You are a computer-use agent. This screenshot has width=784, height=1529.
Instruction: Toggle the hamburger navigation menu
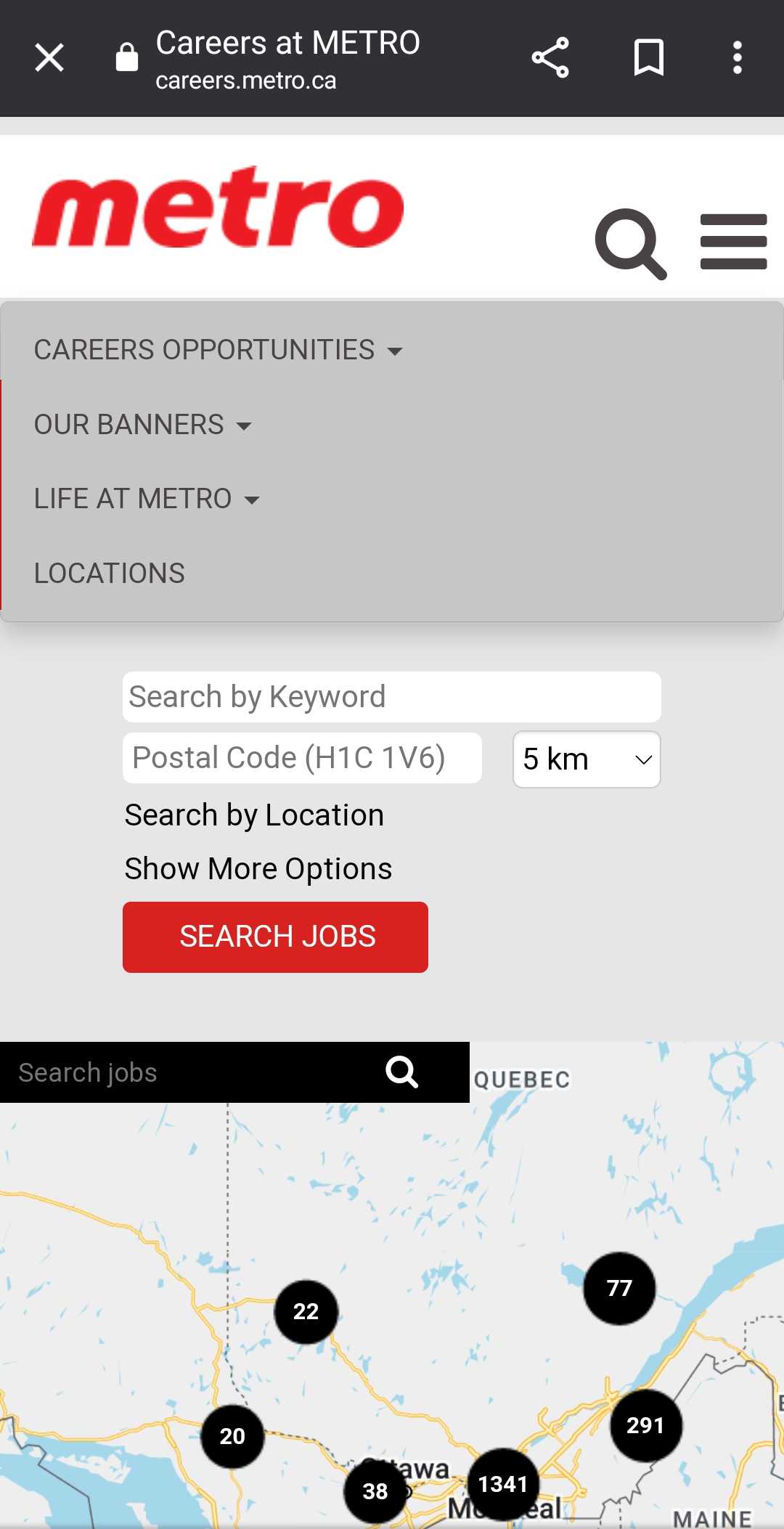pos(733,242)
